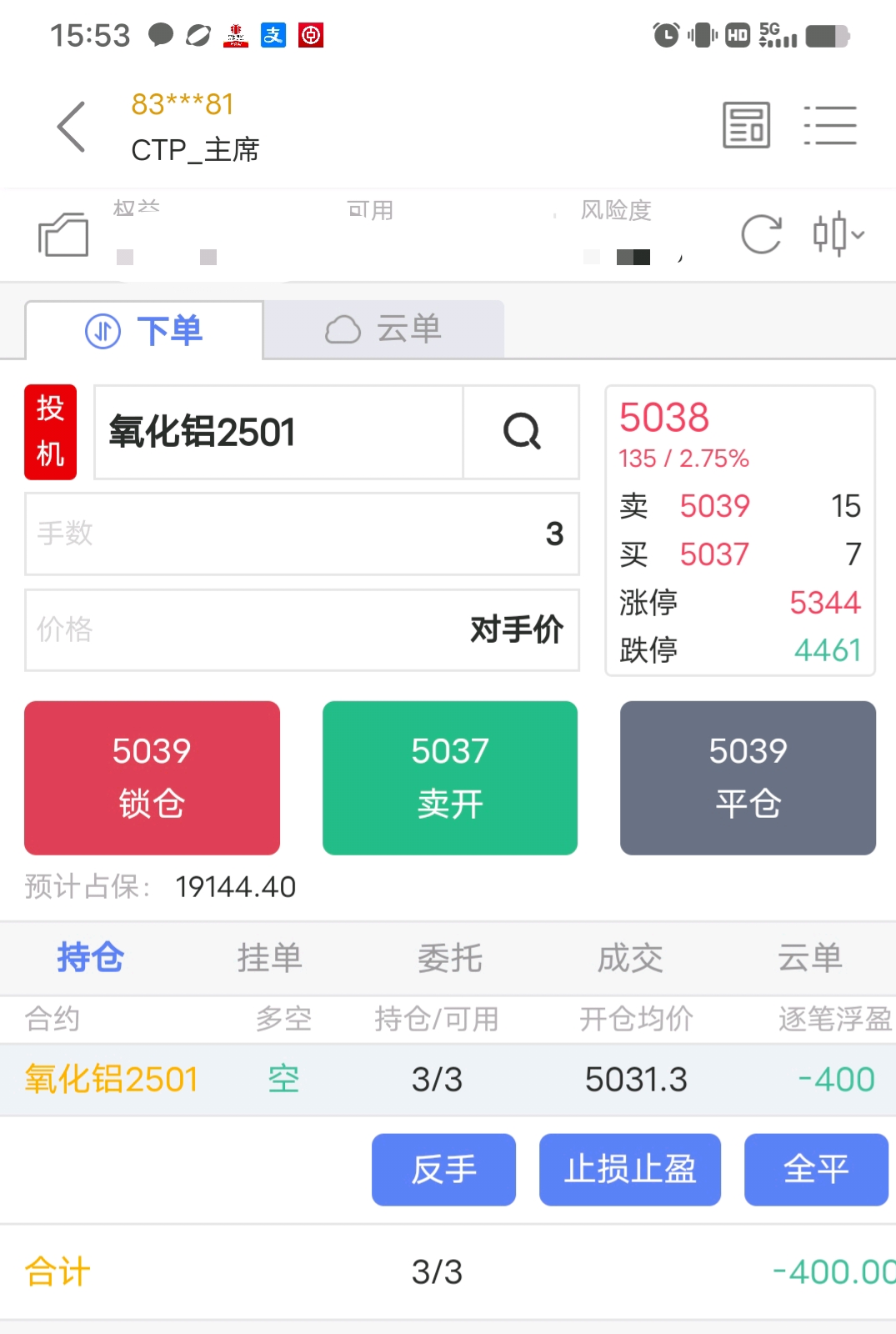Tap the green 5037 卖开 button
This screenshot has height=1334, width=896.
click(x=450, y=778)
